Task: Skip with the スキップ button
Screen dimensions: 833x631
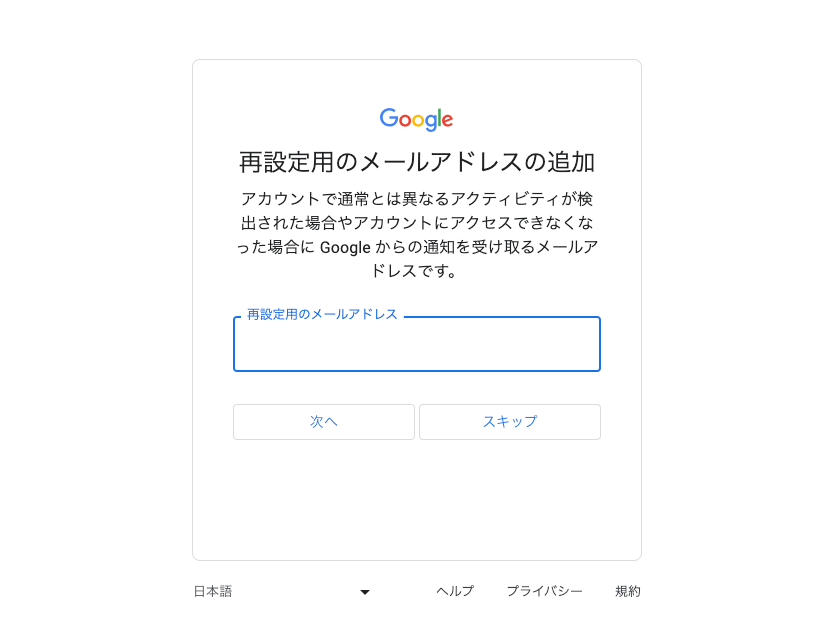Action: click(509, 422)
